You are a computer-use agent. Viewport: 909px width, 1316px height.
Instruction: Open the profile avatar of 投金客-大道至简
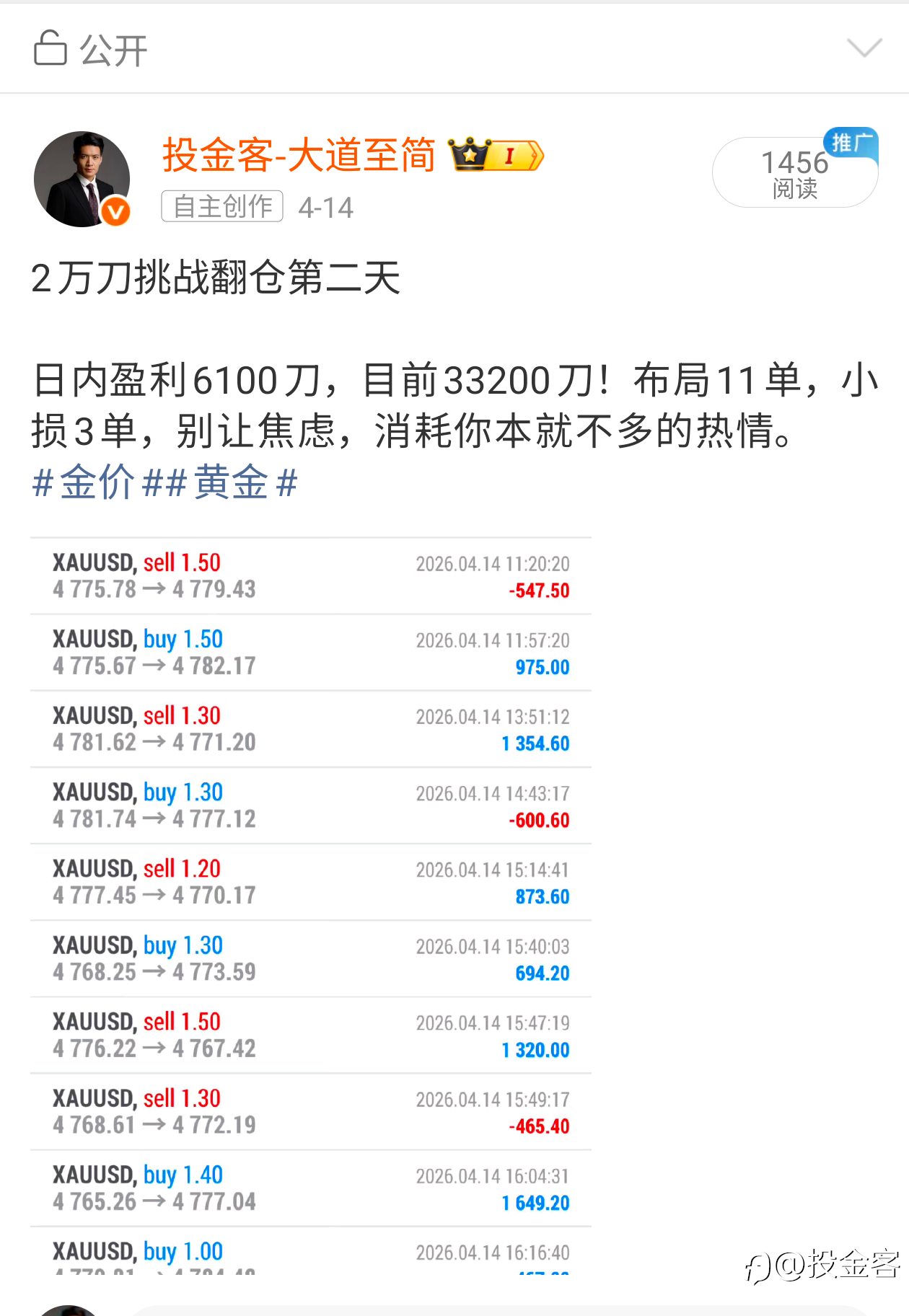[82, 180]
